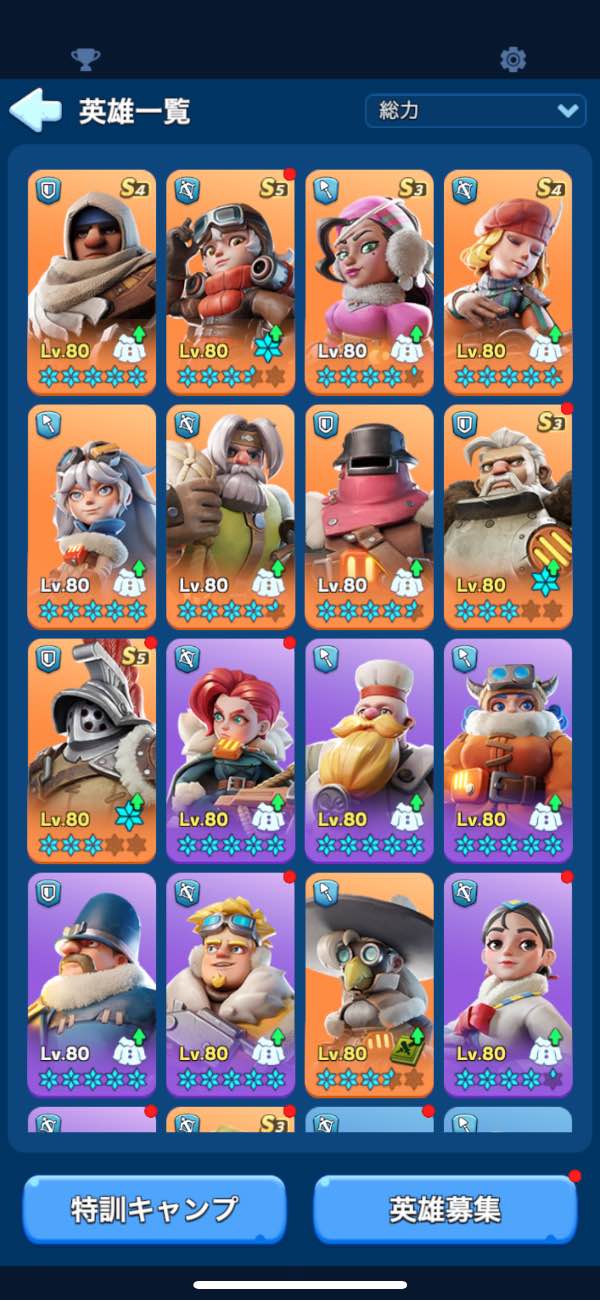The width and height of the screenshot is (600, 1300).
Task: Select the red beret hero card
Action: click(x=509, y=282)
